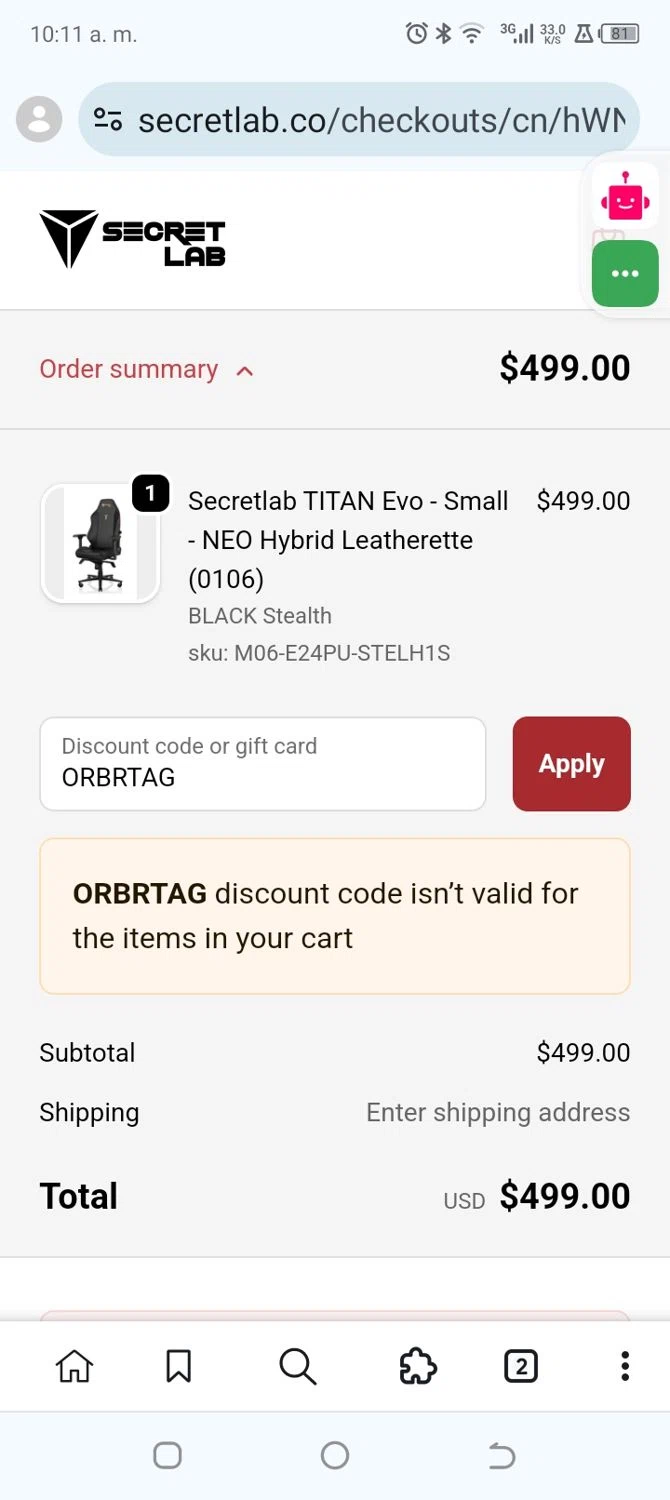Open the browser profile avatar
670x1500 pixels.
coord(39,120)
